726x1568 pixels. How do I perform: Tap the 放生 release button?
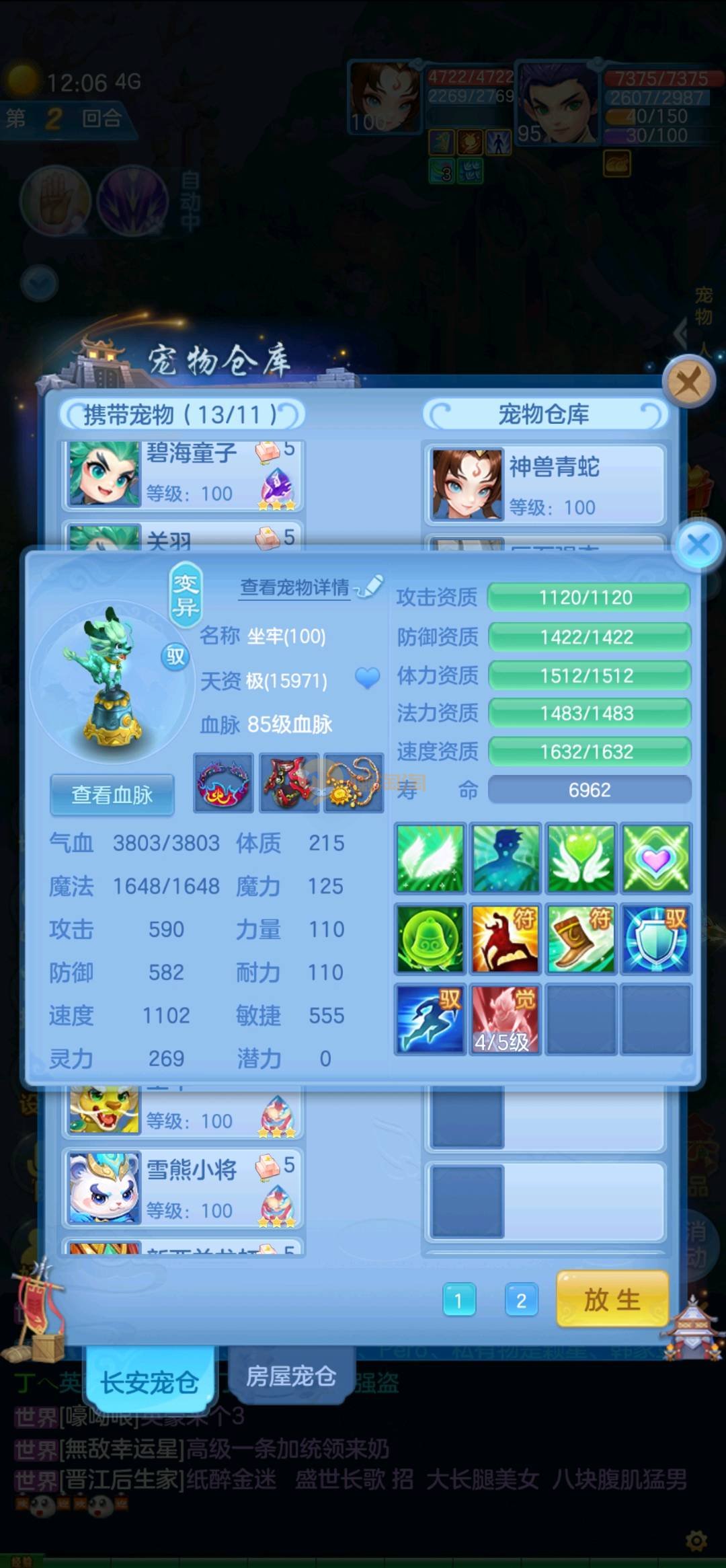pos(612,1299)
